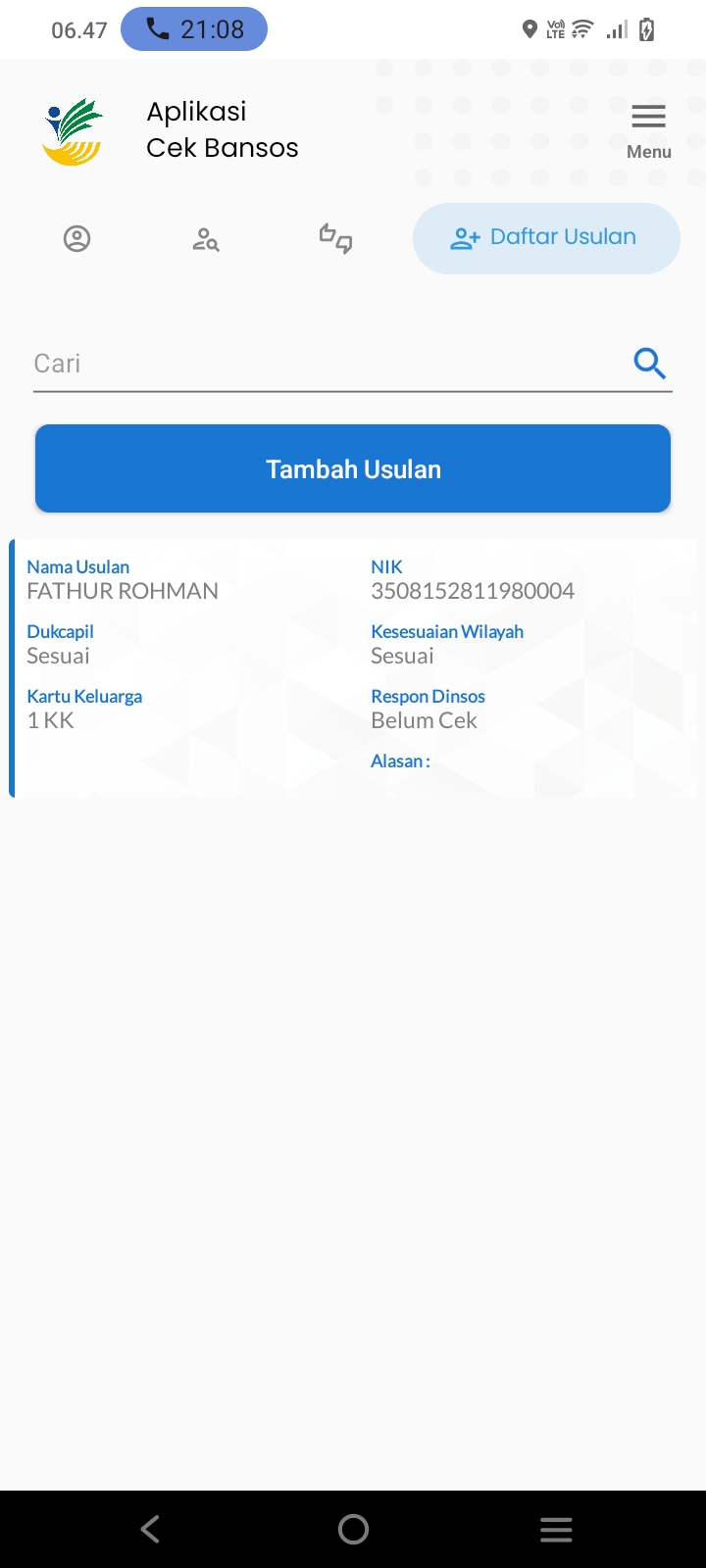The image size is (706, 1568).
Task: Go back using system back button
Action: click(x=150, y=1529)
